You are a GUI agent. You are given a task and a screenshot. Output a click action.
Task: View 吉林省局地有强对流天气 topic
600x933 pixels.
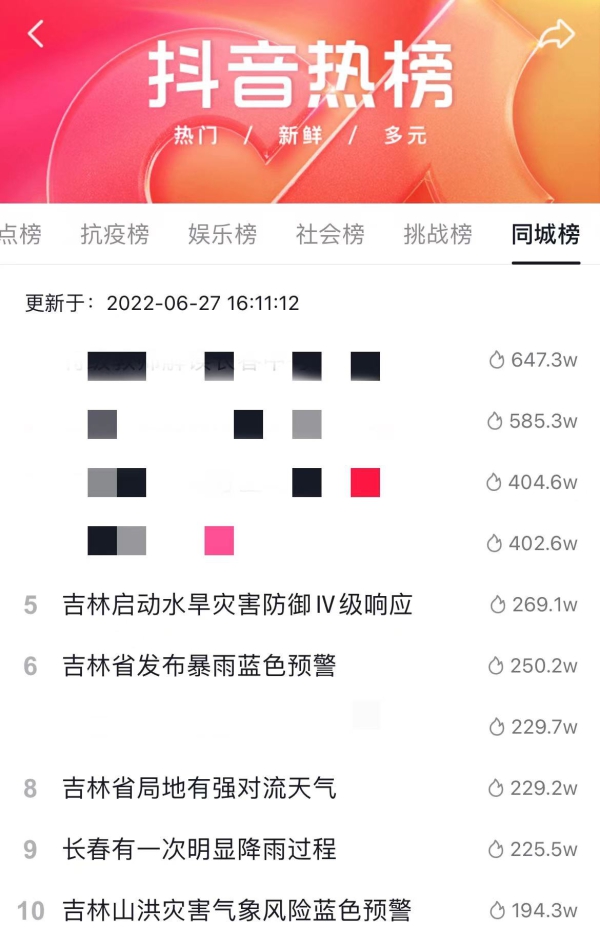coord(199,788)
